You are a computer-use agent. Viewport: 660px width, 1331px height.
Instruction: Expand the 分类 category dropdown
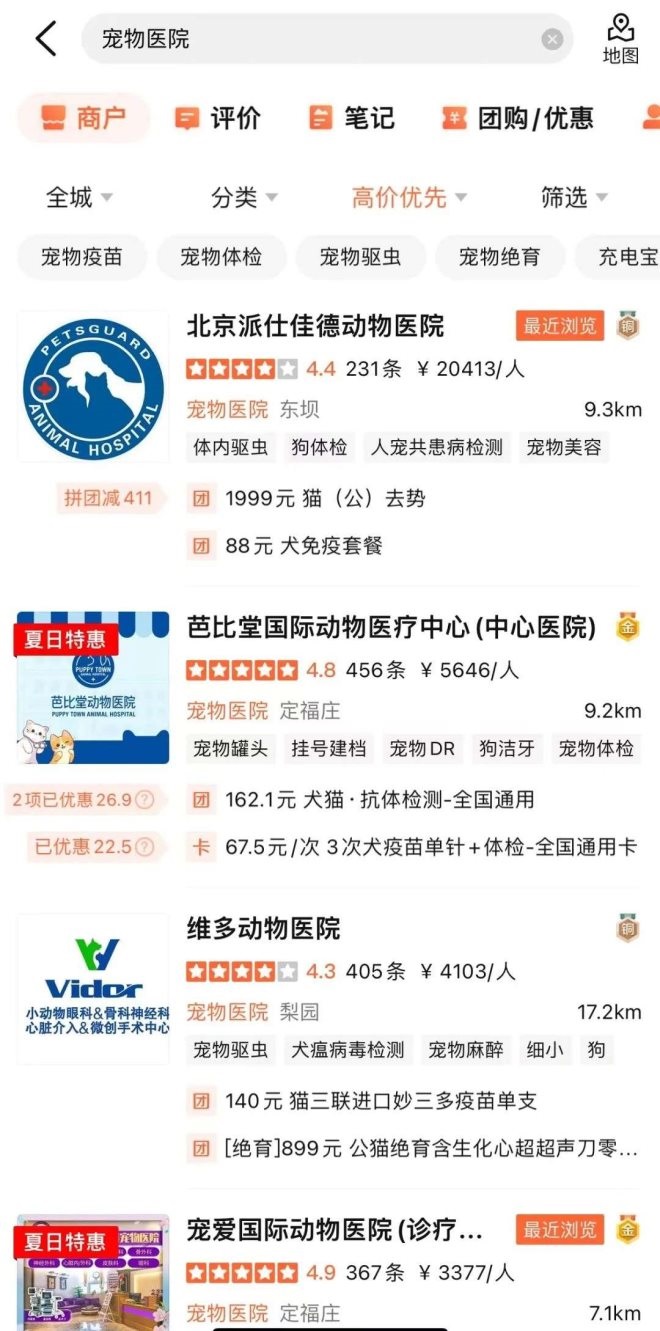click(243, 197)
